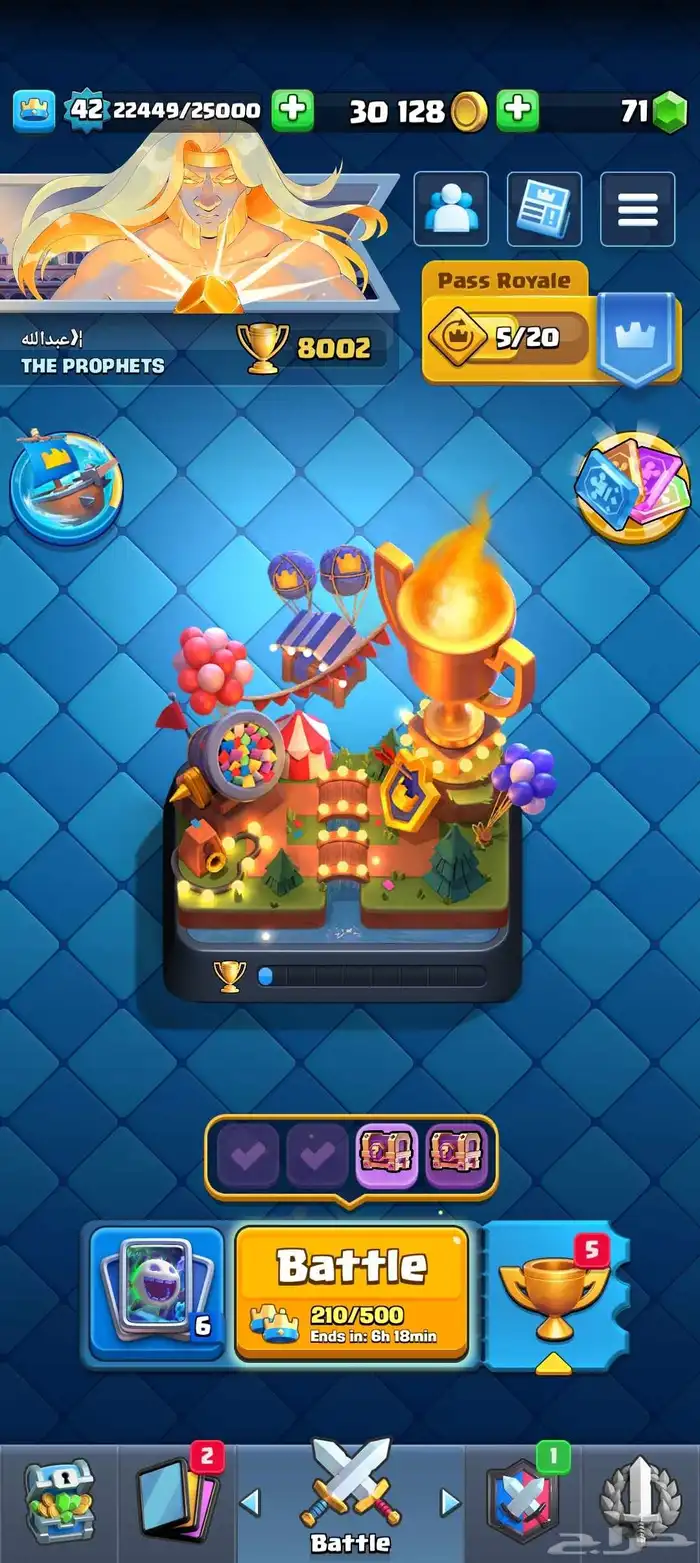Open the Shop tab with treasure chest

click(x=58, y=1500)
